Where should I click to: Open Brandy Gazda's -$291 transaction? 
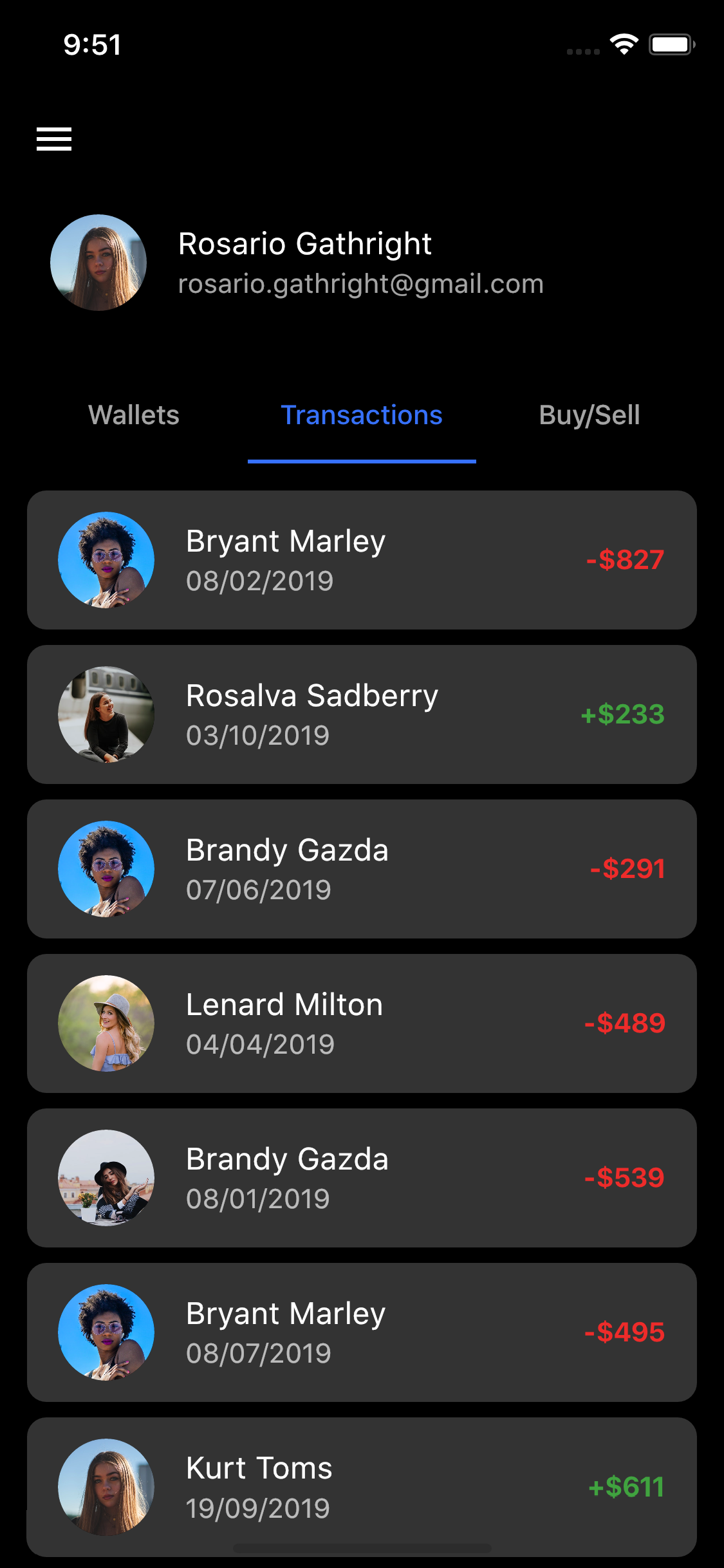(362, 869)
